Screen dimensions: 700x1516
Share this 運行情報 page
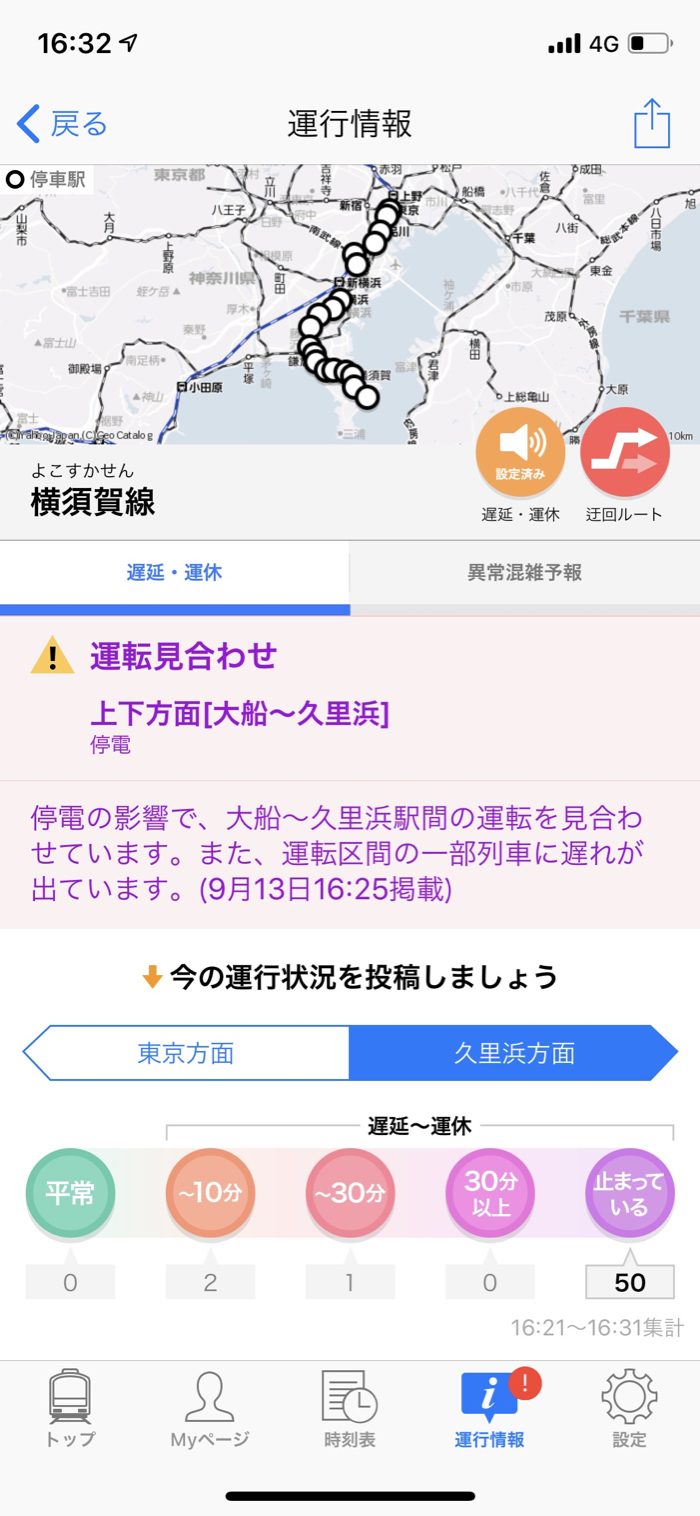pos(651,124)
